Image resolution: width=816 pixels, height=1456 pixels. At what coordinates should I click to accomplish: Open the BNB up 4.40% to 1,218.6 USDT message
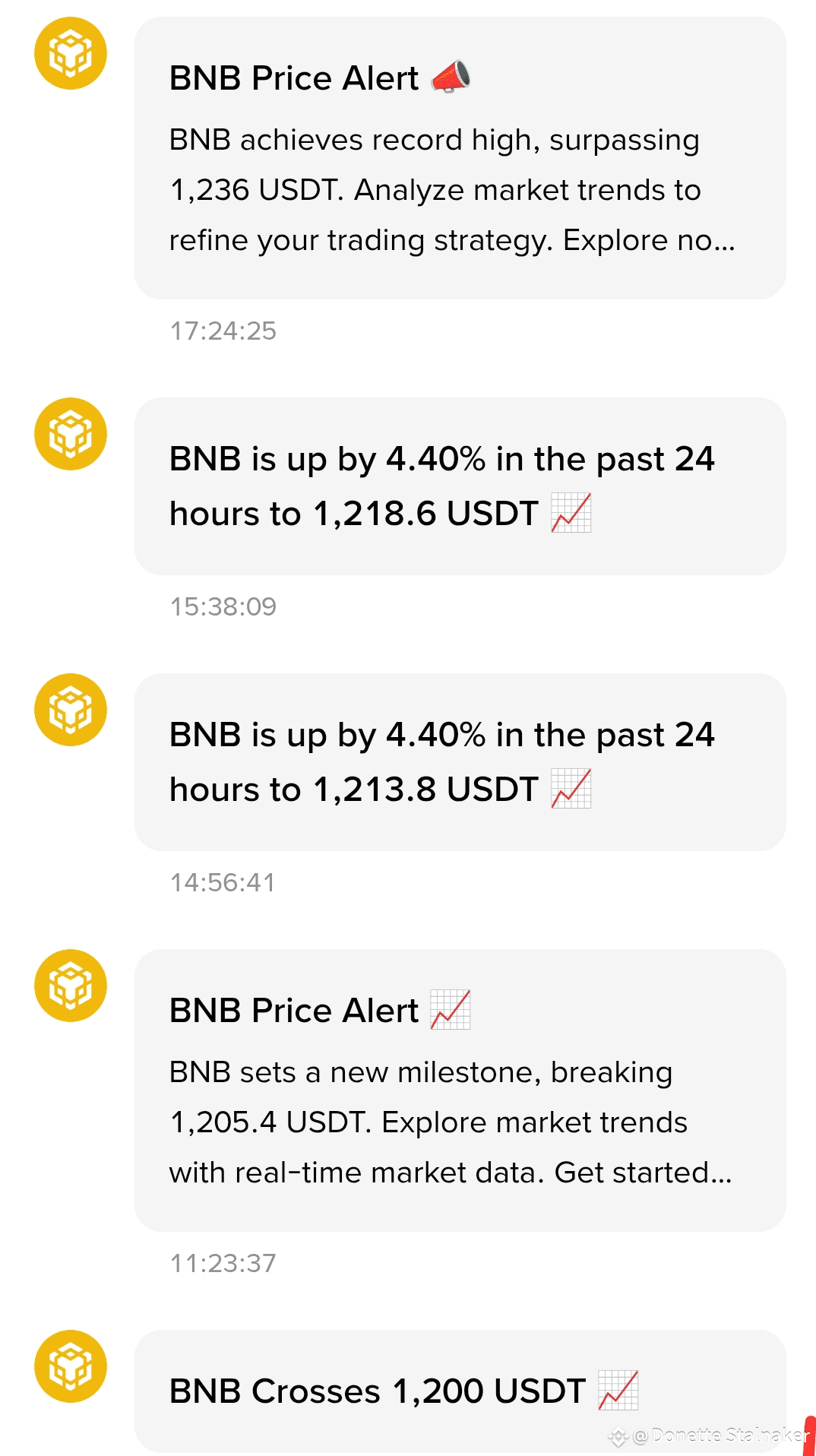pyautogui.click(x=460, y=486)
